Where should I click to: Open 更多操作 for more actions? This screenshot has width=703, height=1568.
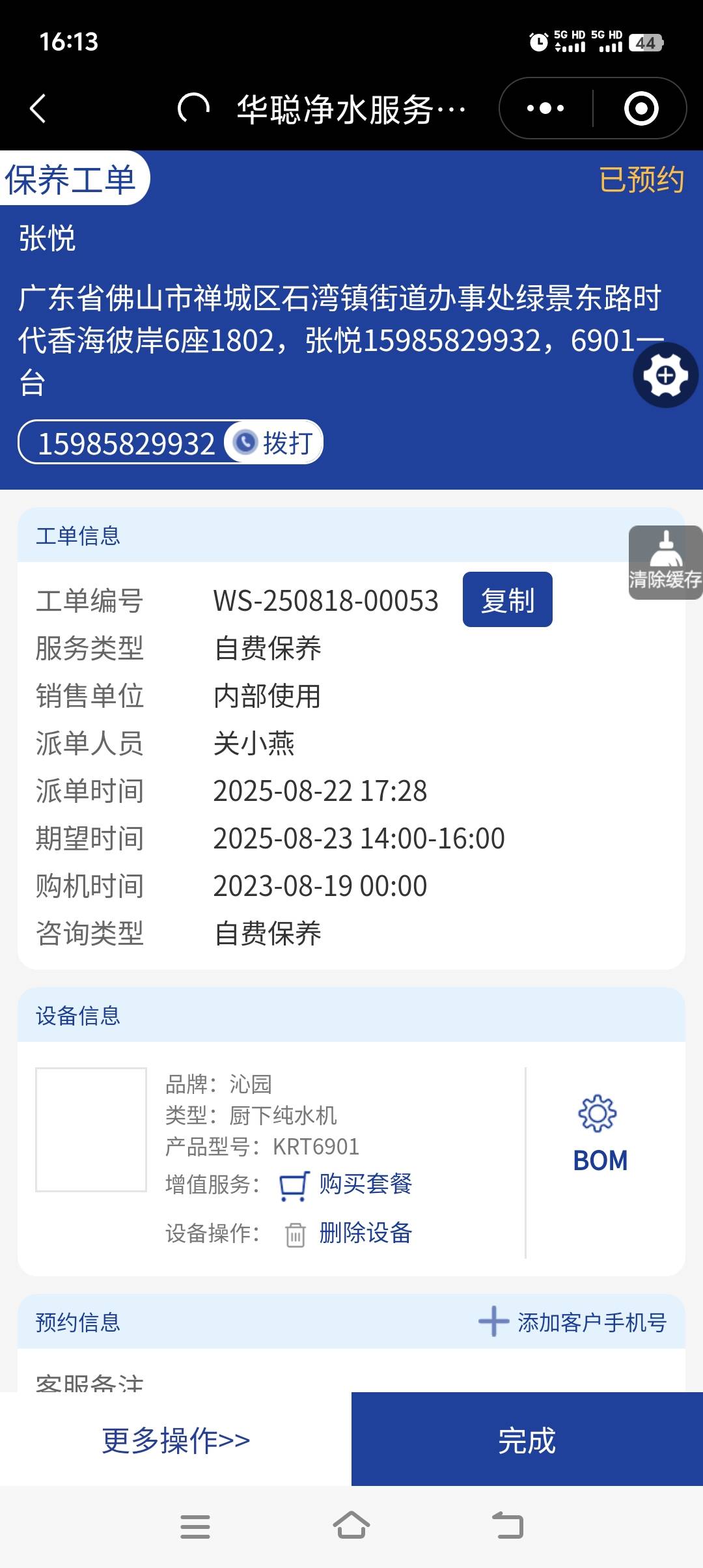(176, 1440)
